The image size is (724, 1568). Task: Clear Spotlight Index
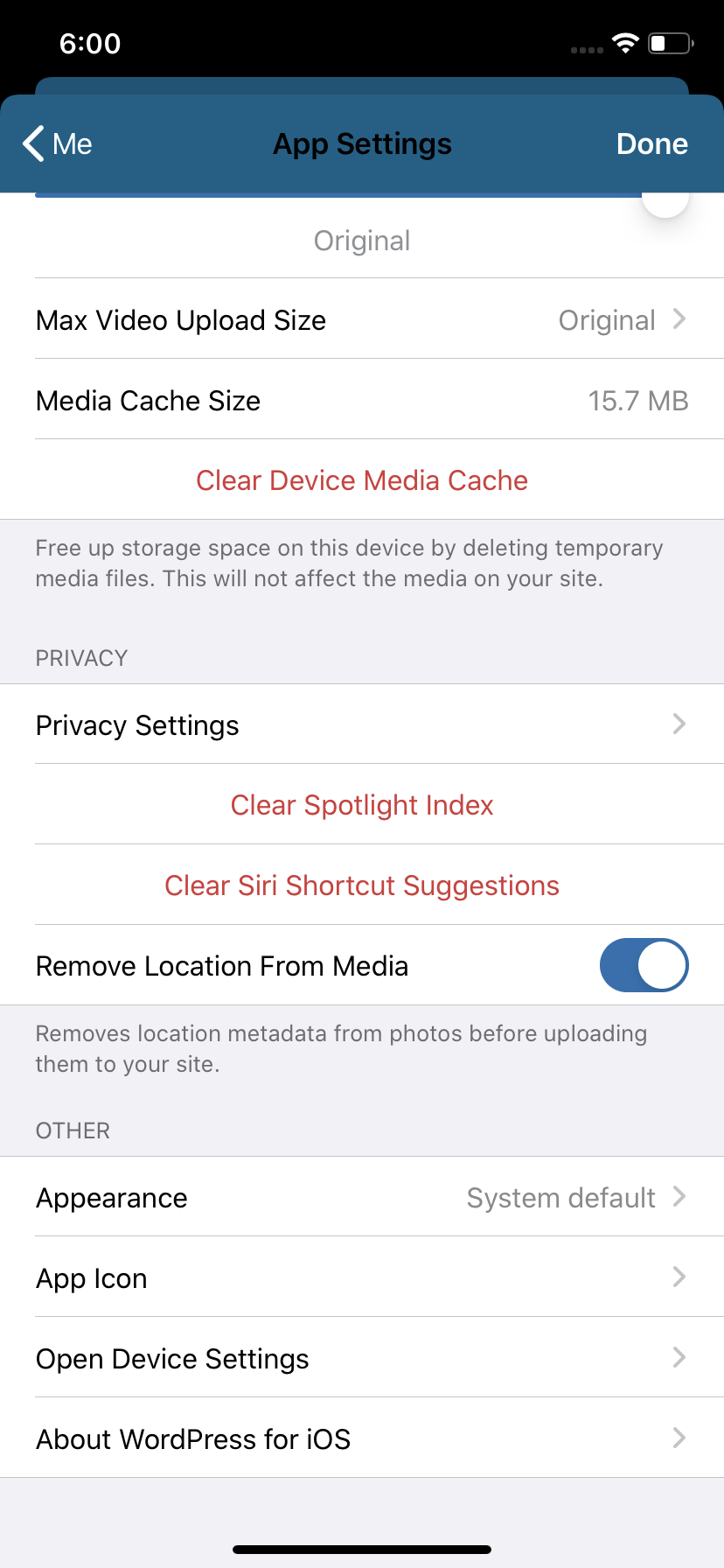tap(362, 805)
